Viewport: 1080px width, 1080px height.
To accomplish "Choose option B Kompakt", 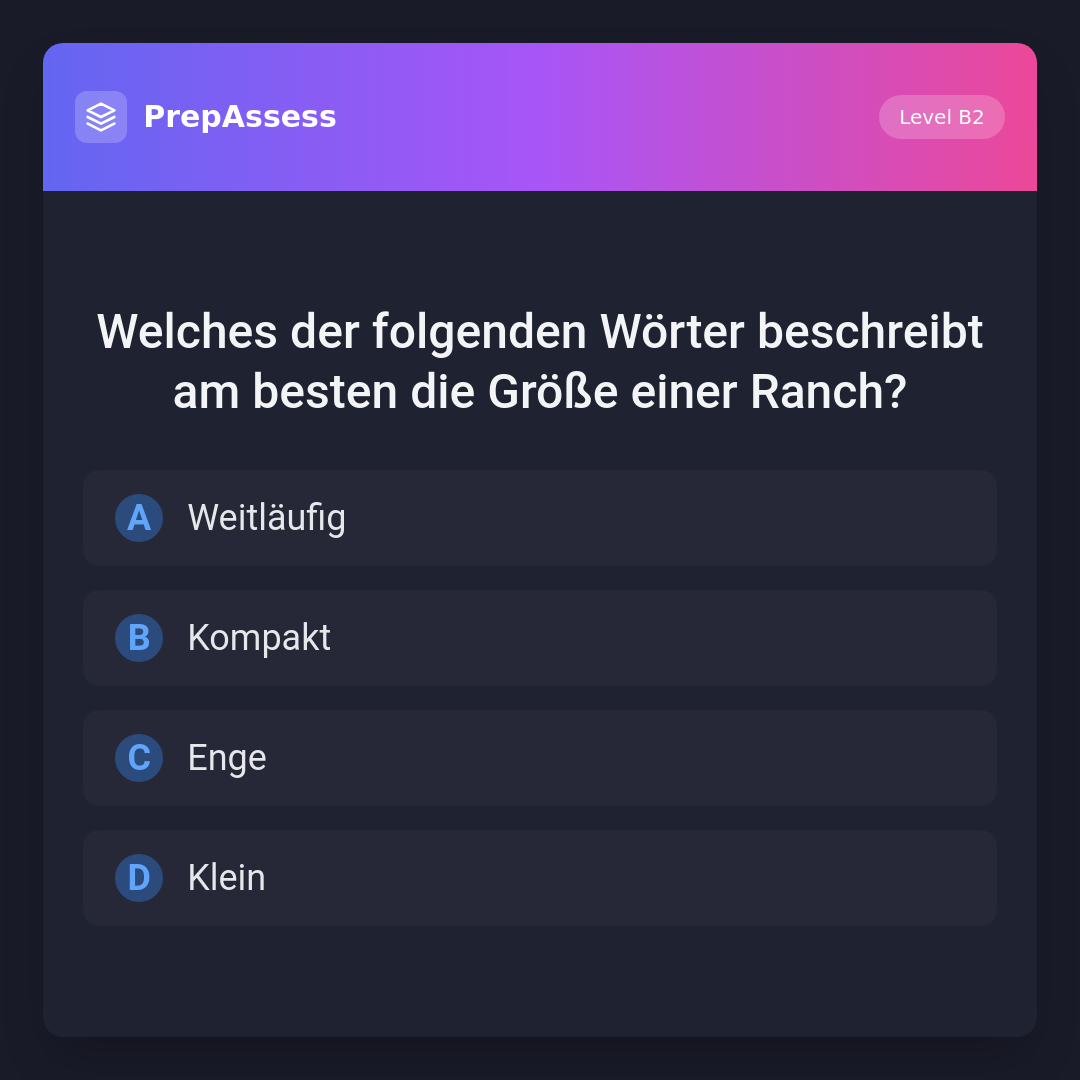I will 540,638.
